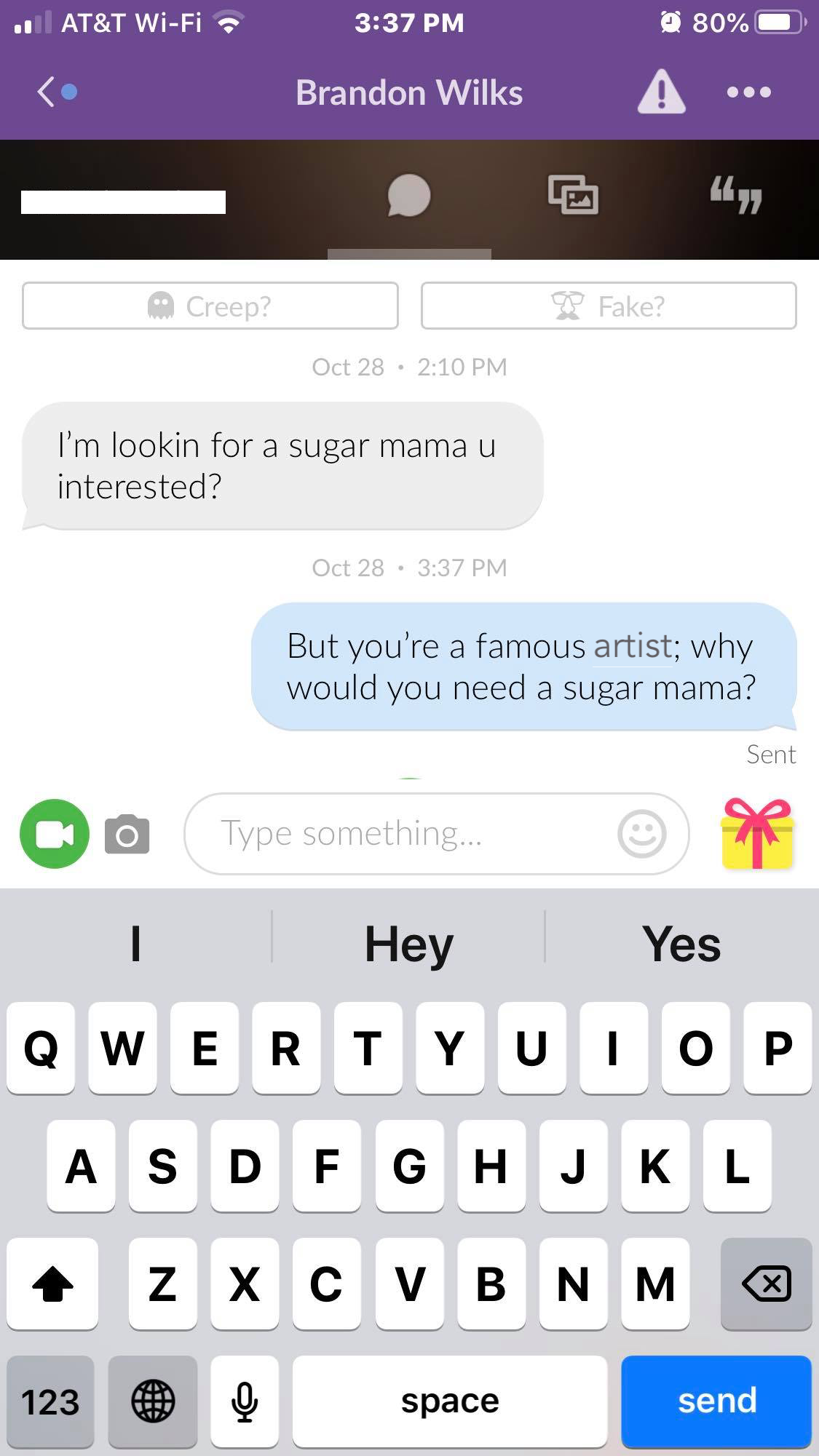Go back to the chat list

48,92
